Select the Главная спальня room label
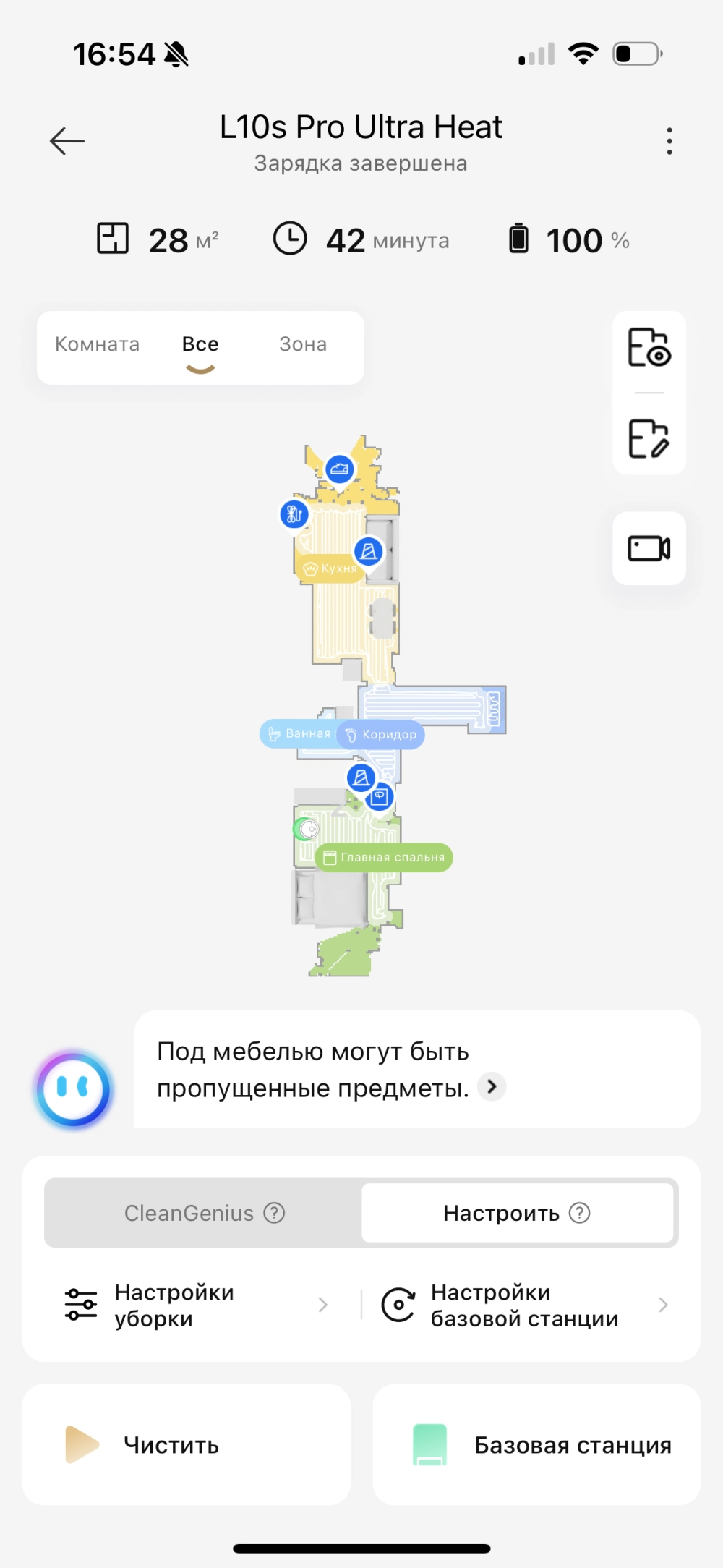 pos(384,858)
